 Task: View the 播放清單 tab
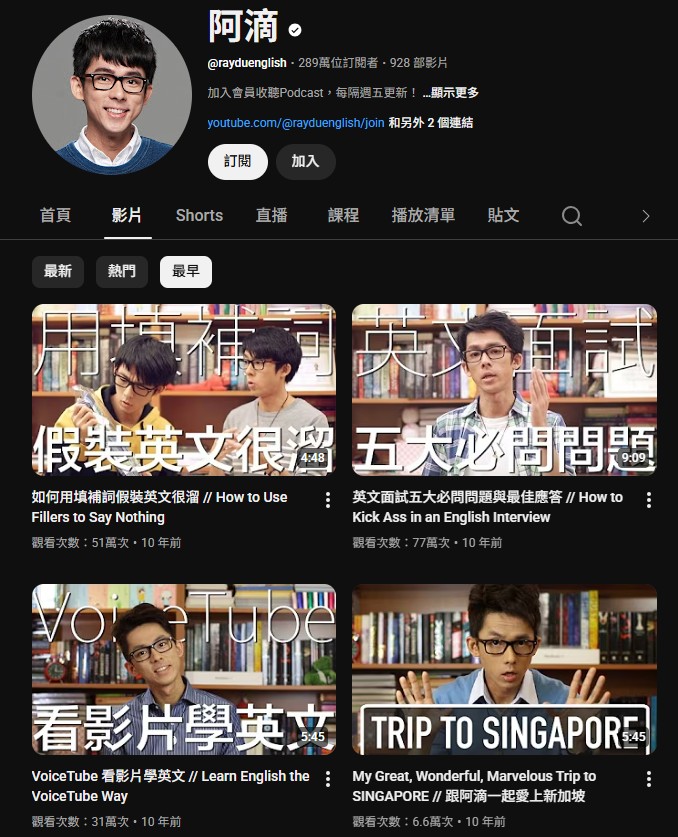(423, 215)
